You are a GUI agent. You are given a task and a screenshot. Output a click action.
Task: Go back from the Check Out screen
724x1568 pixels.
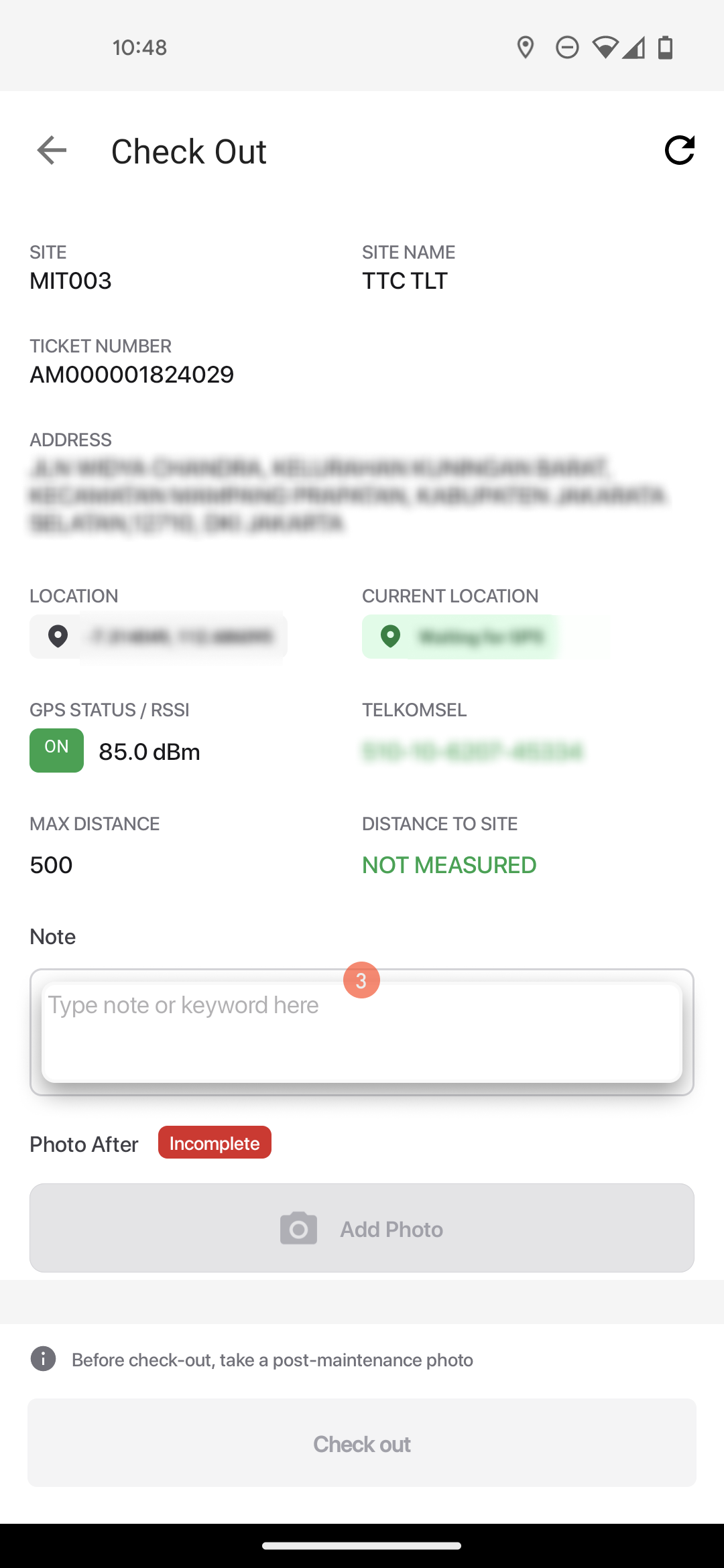pyautogui.click(x=52, y=150)
